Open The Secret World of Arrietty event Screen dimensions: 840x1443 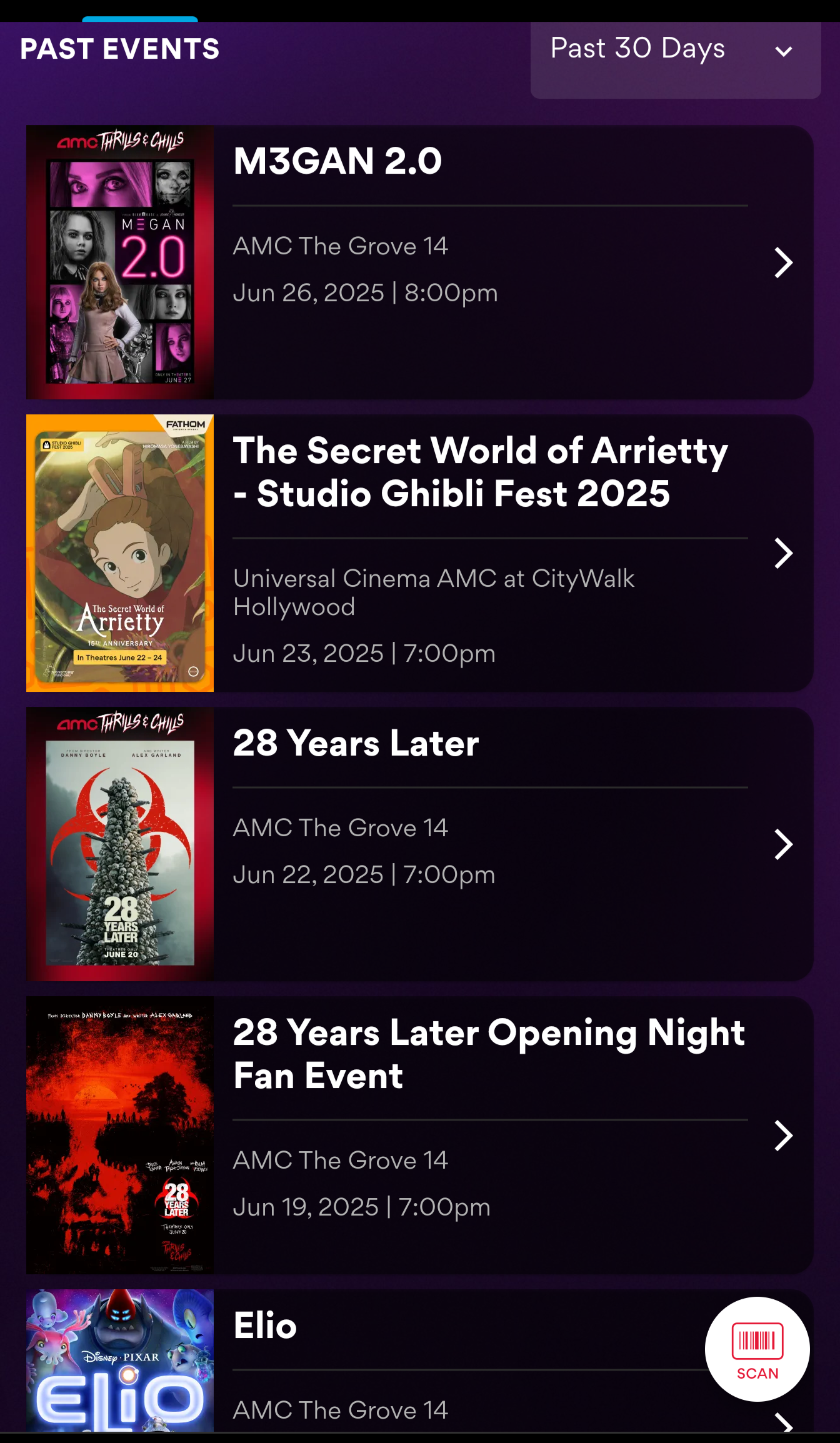[x=419, y=553]
